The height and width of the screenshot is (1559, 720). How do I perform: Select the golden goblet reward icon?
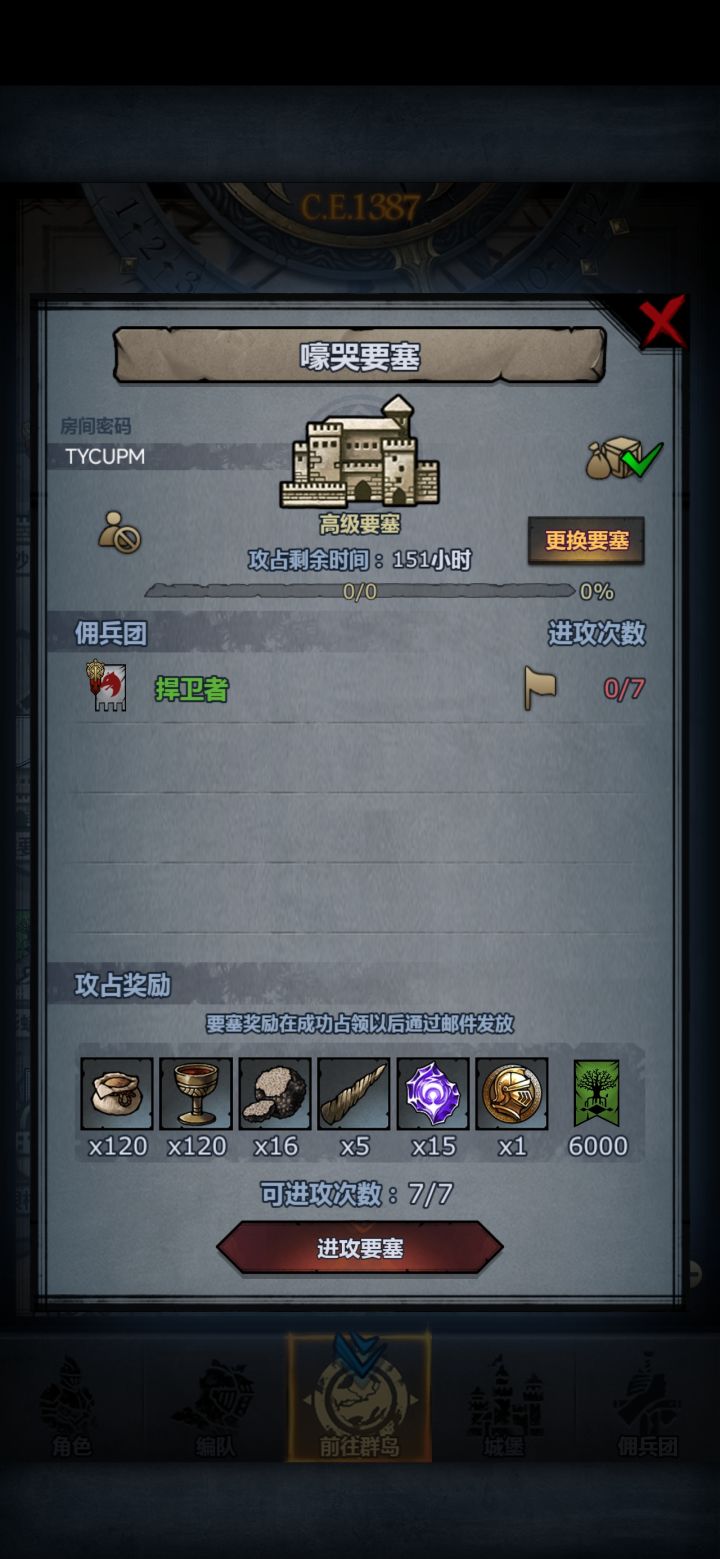pos(196,1092)
